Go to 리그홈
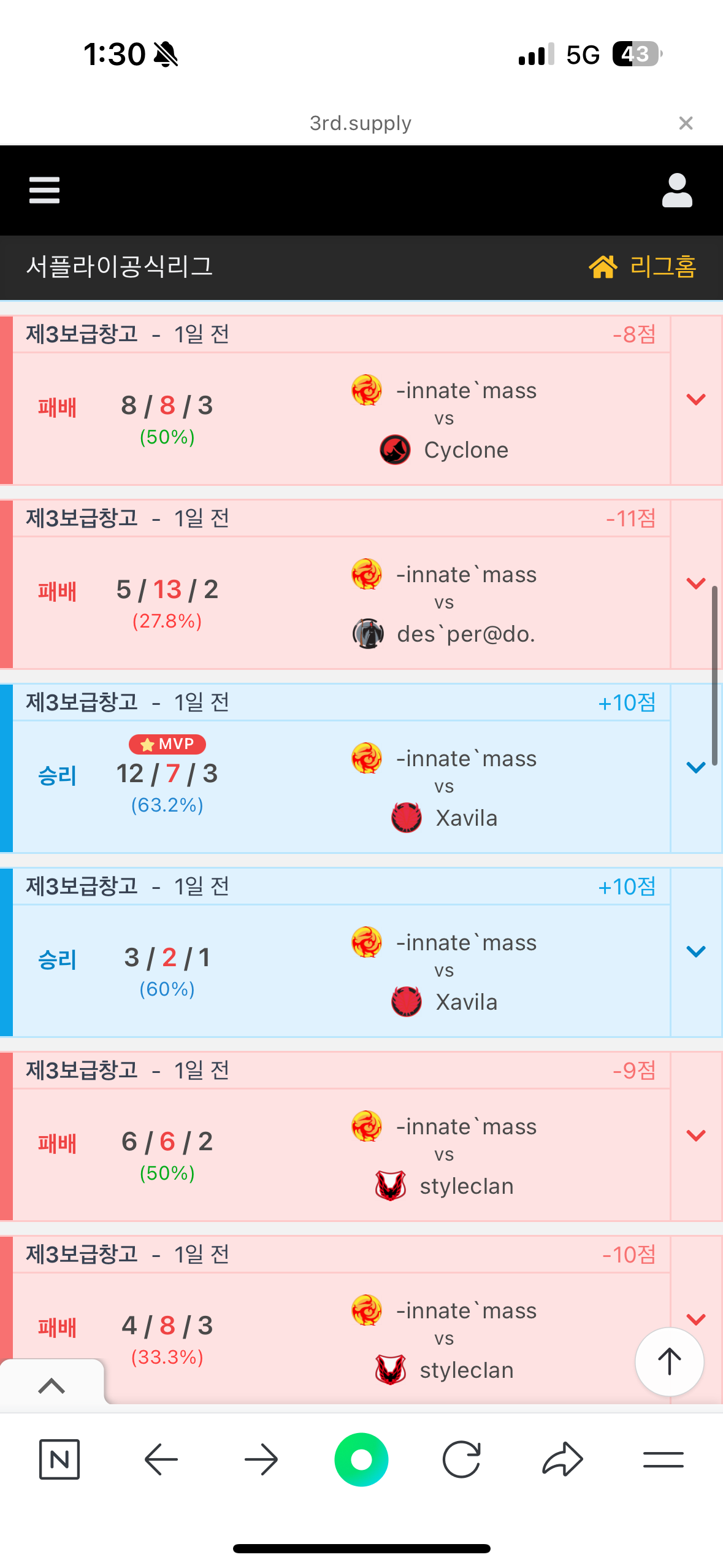This screenshot has height=1568, width=723. click(643, 267)
